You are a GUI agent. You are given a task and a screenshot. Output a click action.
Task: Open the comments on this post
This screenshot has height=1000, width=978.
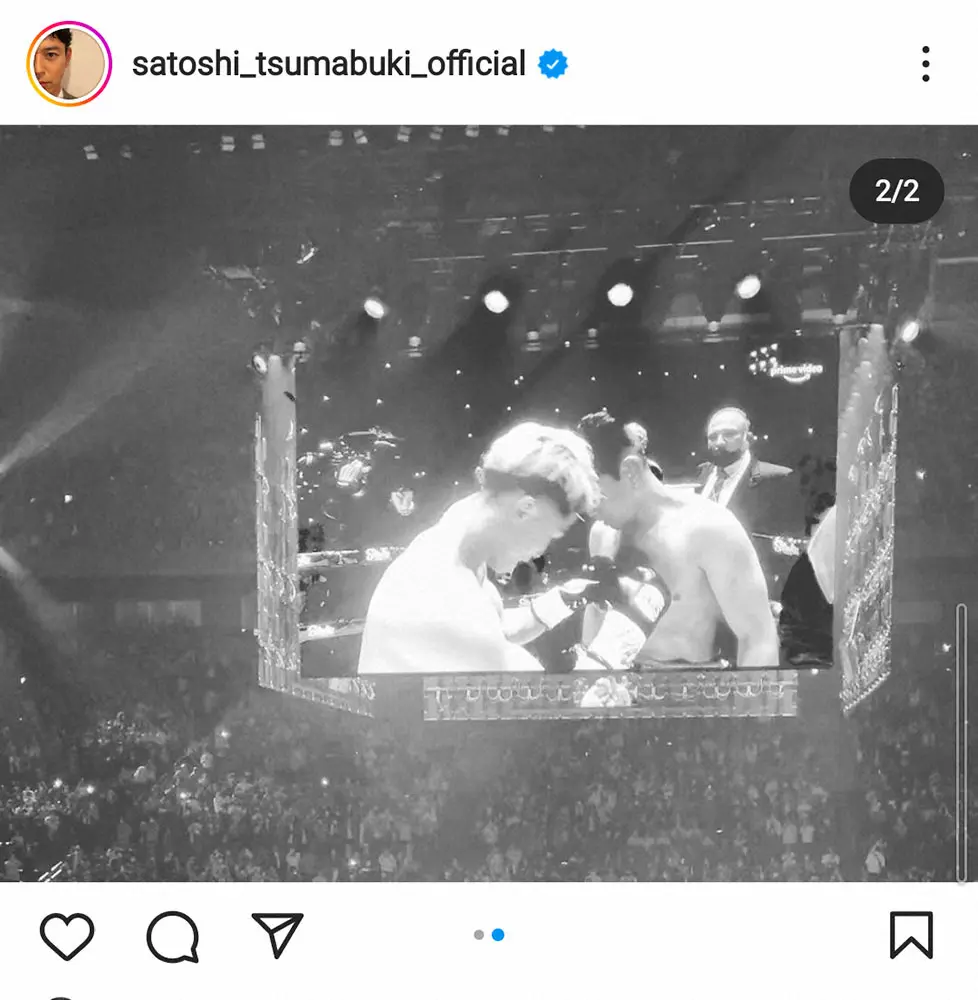point(172,936)
